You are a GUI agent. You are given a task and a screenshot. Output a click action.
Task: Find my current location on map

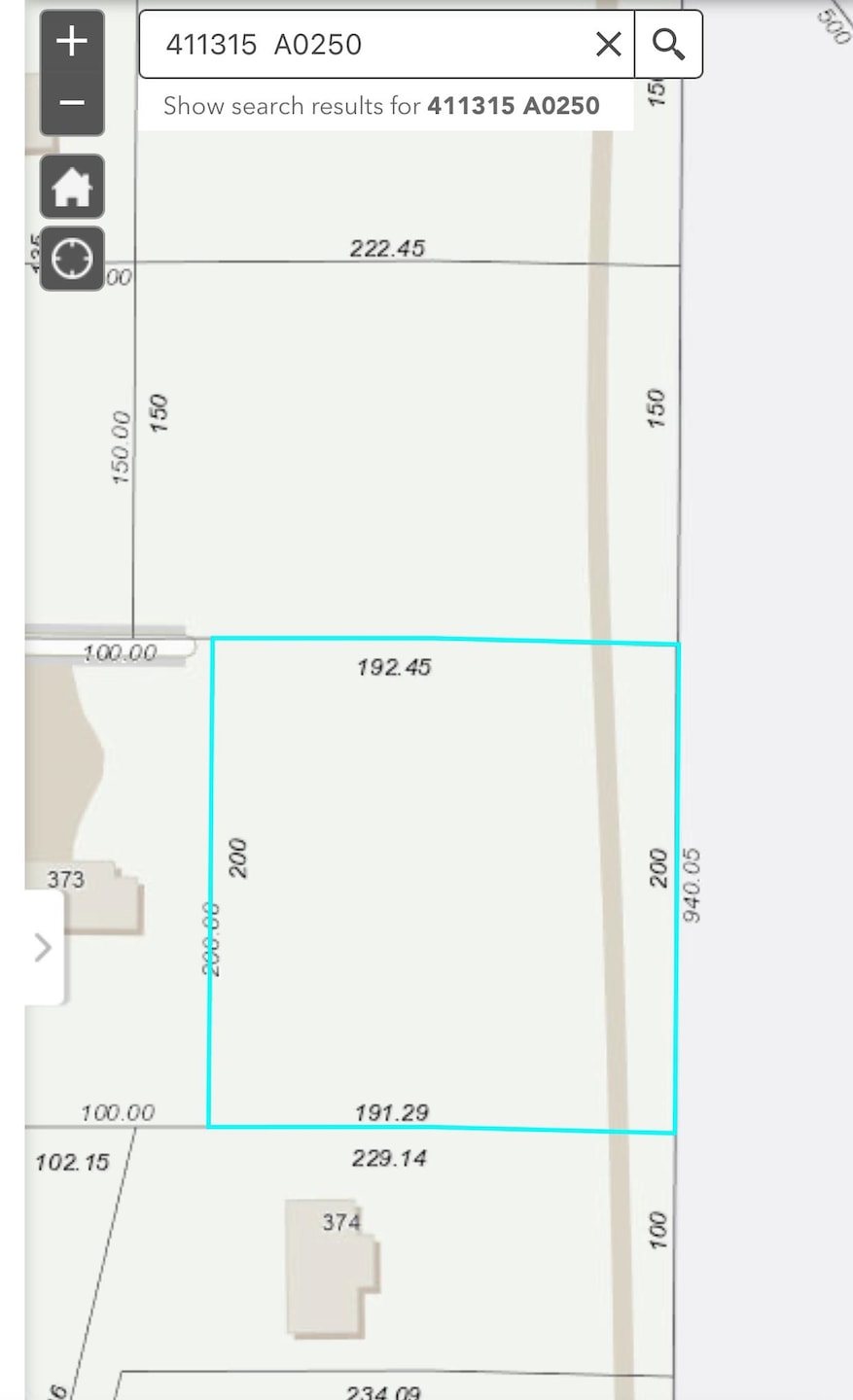(x=72, y=260)
